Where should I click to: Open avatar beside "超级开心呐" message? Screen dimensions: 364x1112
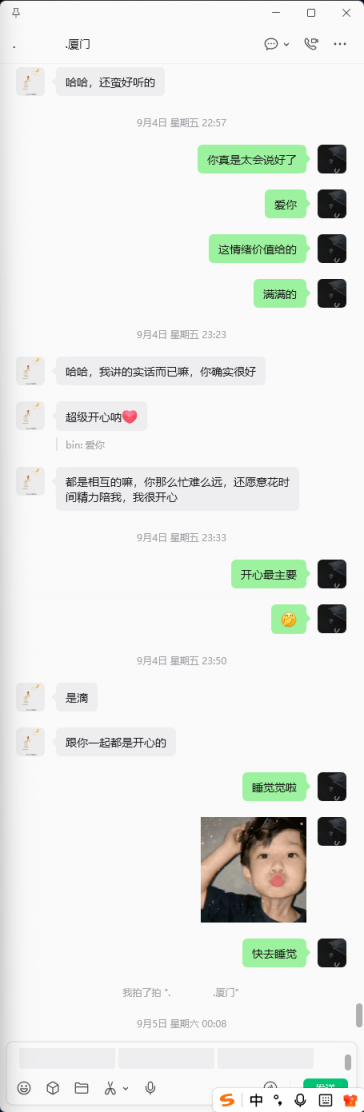31,416
